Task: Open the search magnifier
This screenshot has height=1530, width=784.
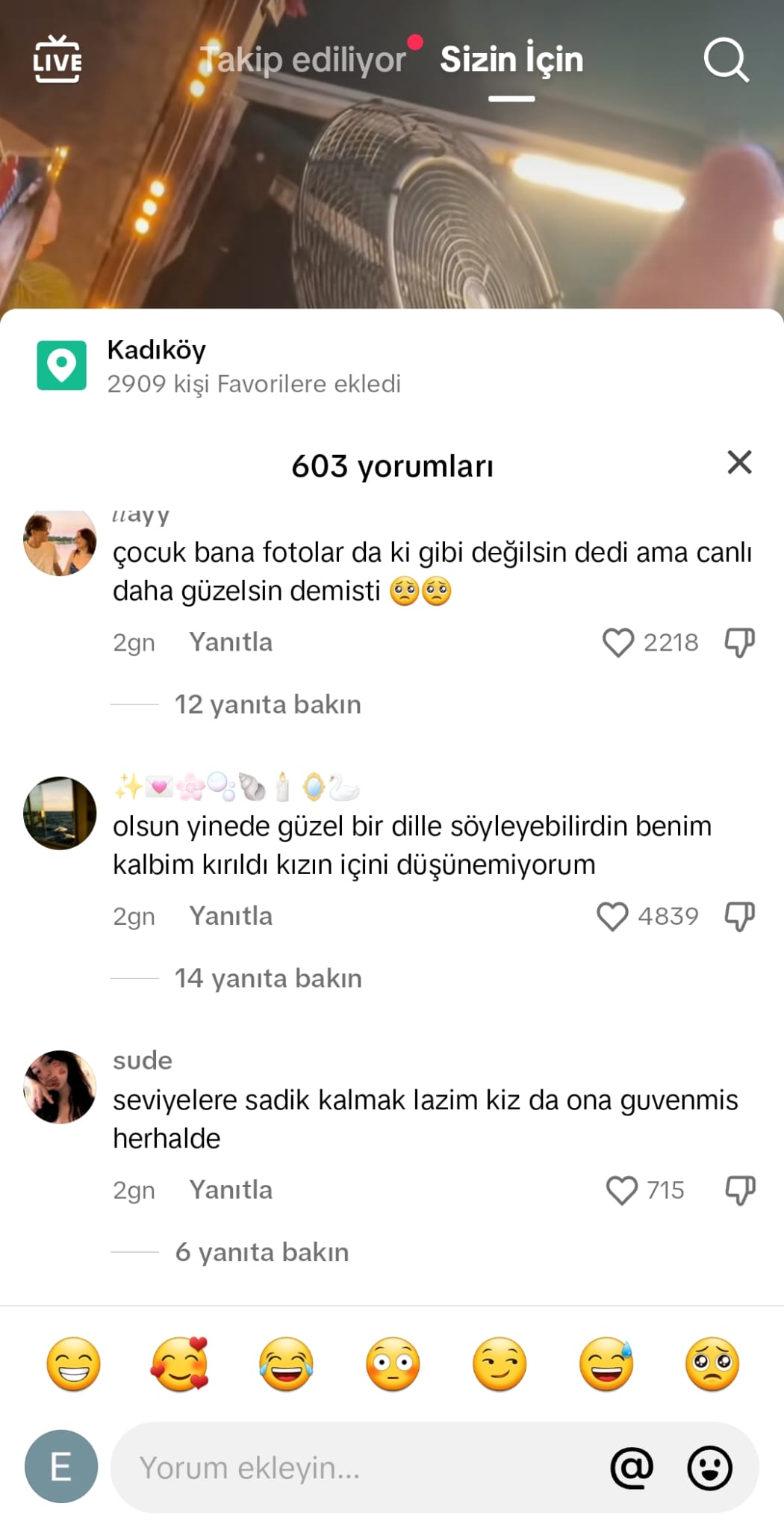Action: 726,60
